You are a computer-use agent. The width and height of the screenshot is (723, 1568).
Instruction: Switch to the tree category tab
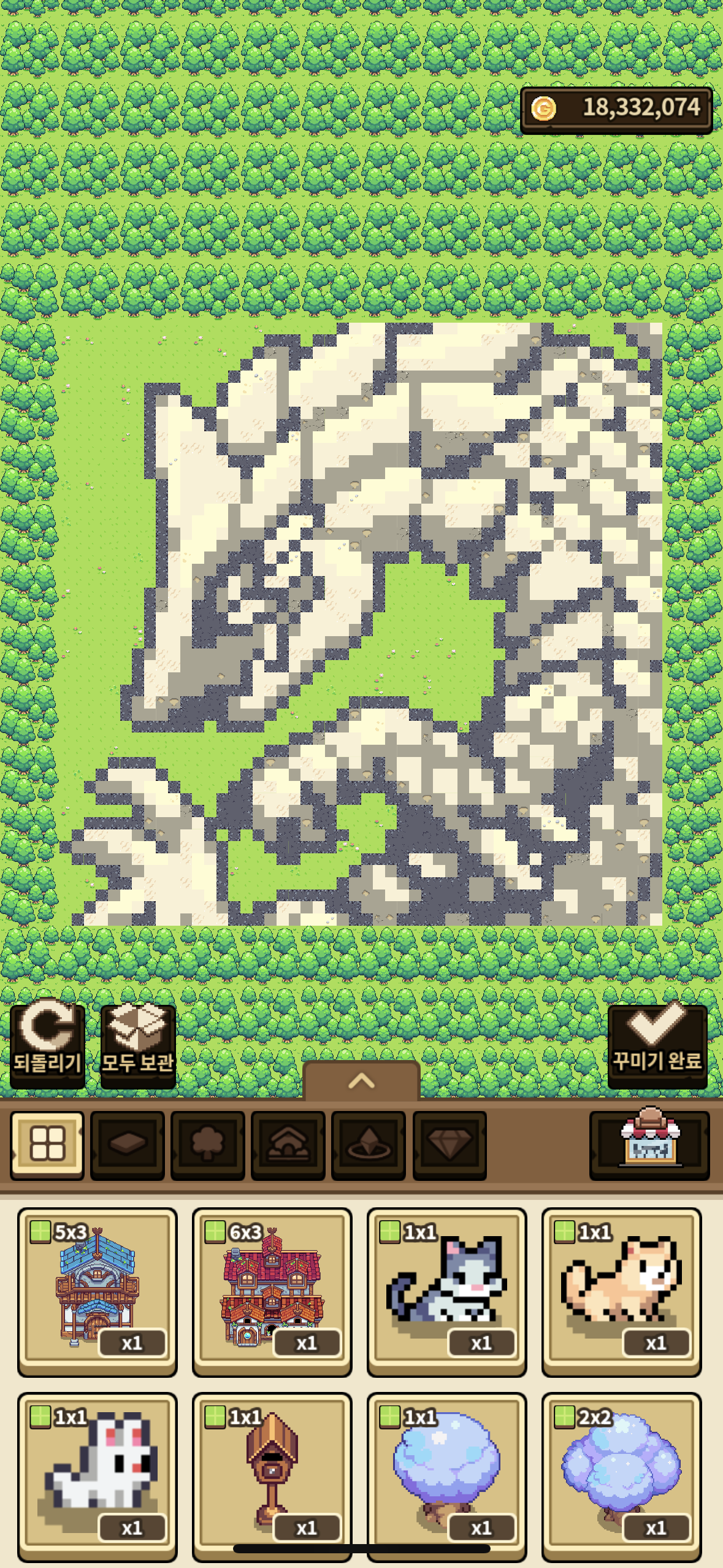[208, 1144]
